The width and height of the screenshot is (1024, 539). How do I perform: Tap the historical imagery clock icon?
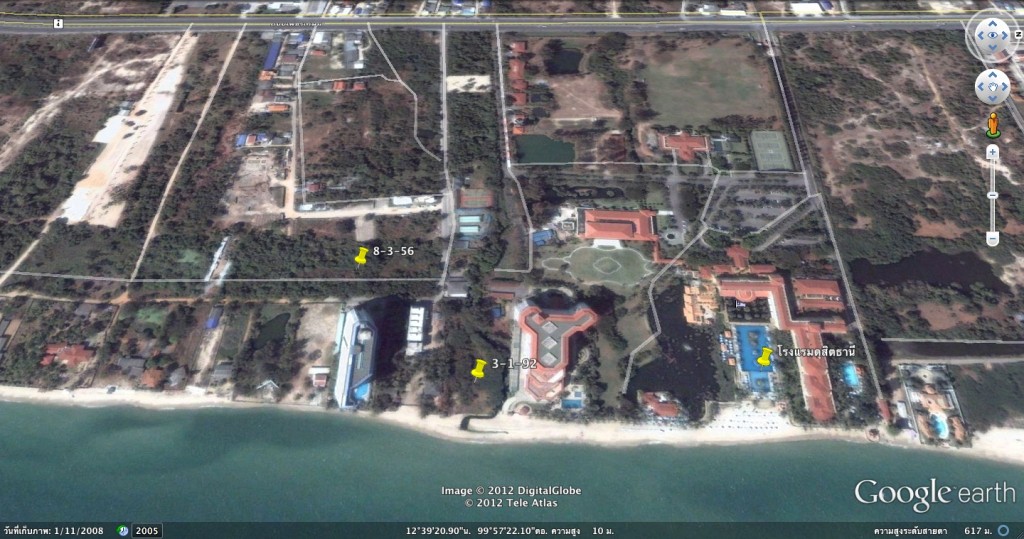tap(123, 531)
